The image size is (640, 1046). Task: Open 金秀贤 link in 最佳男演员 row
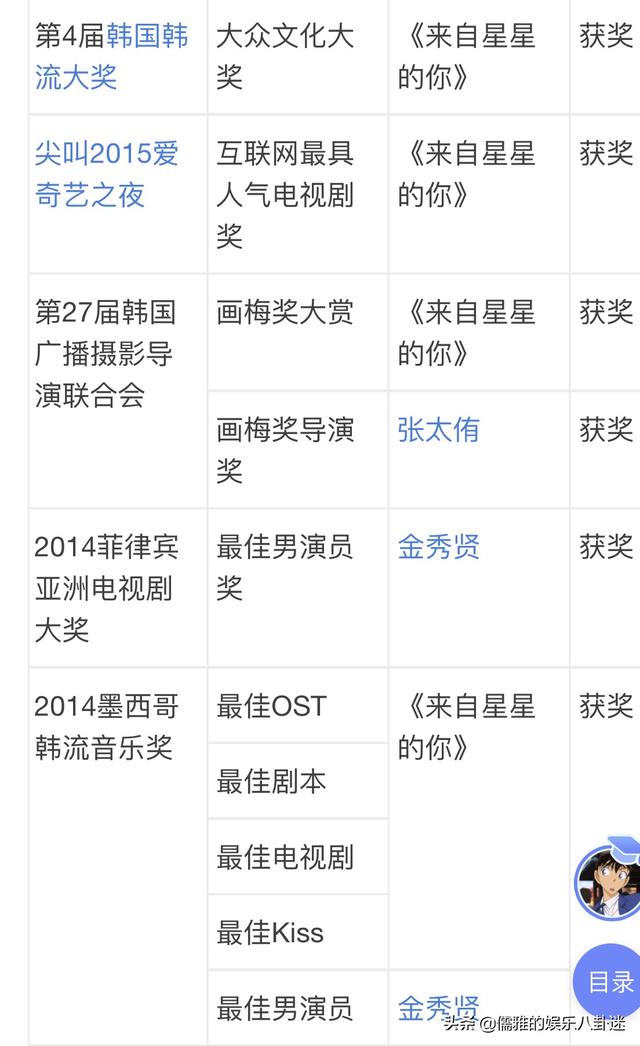(438, 1007)
